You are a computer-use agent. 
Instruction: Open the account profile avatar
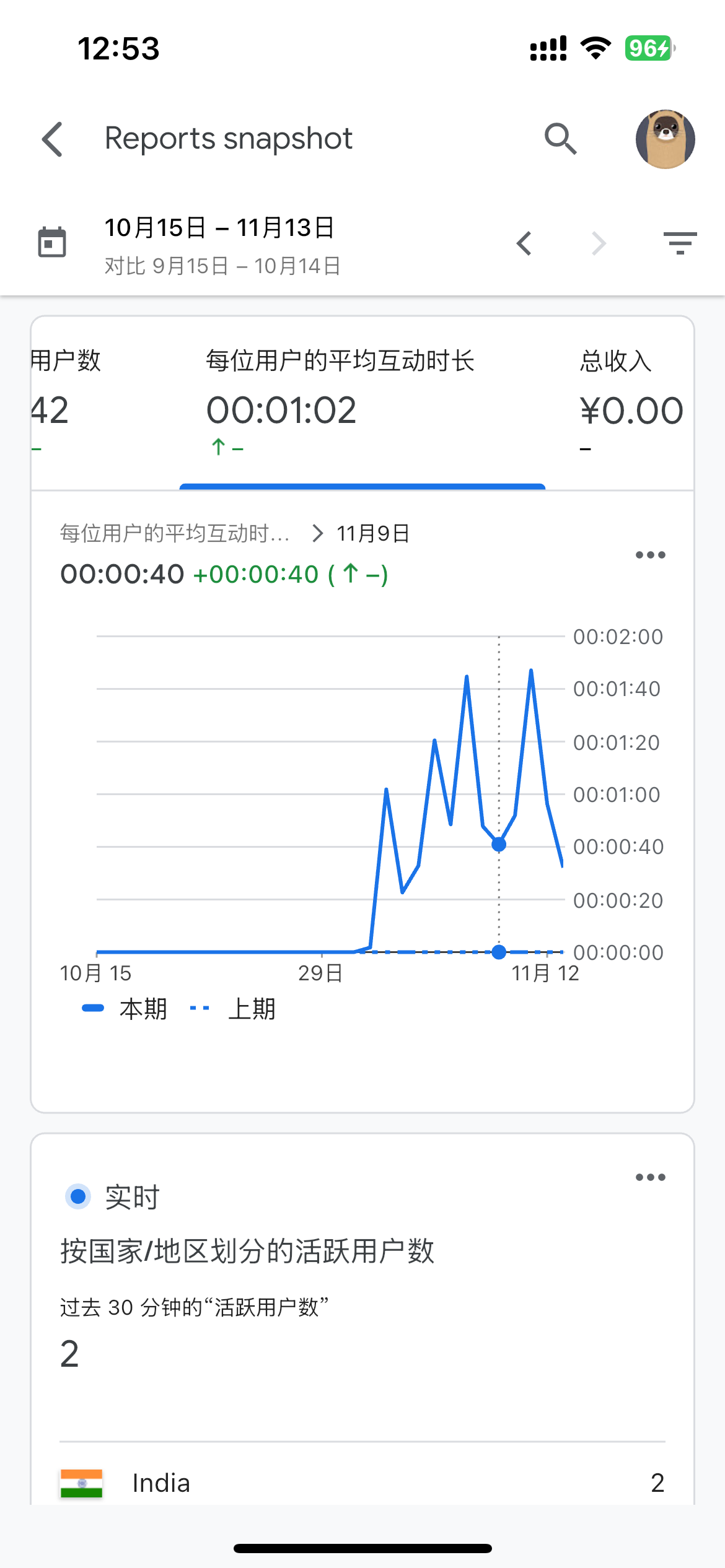(x=665, y=139)
